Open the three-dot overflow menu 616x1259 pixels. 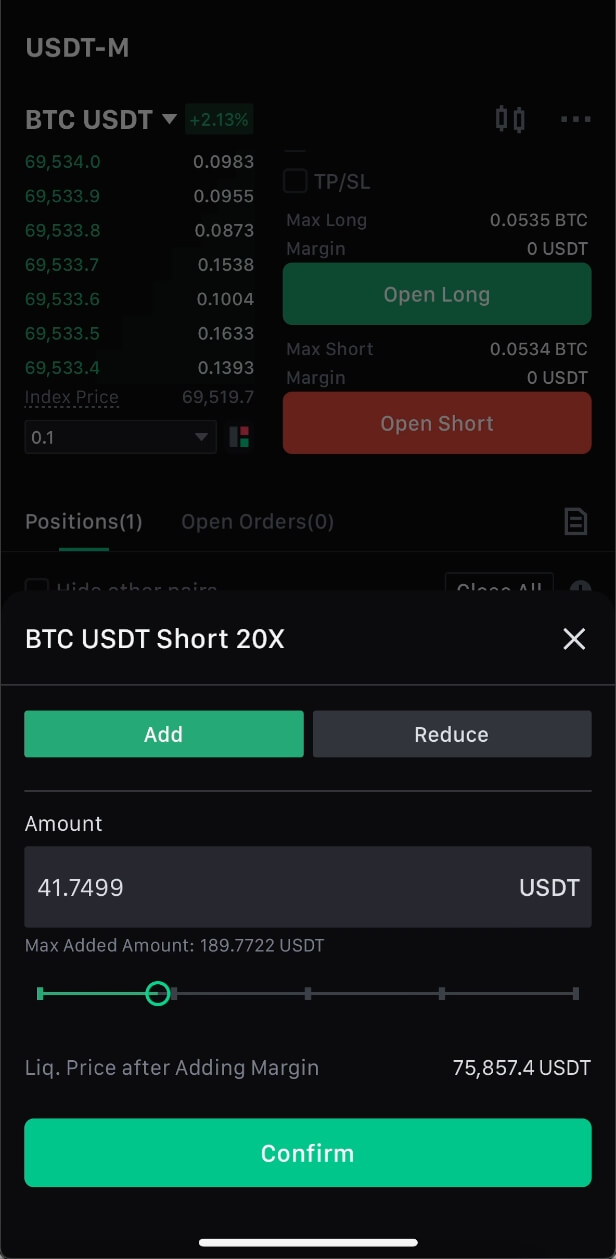tap(576, 120)
